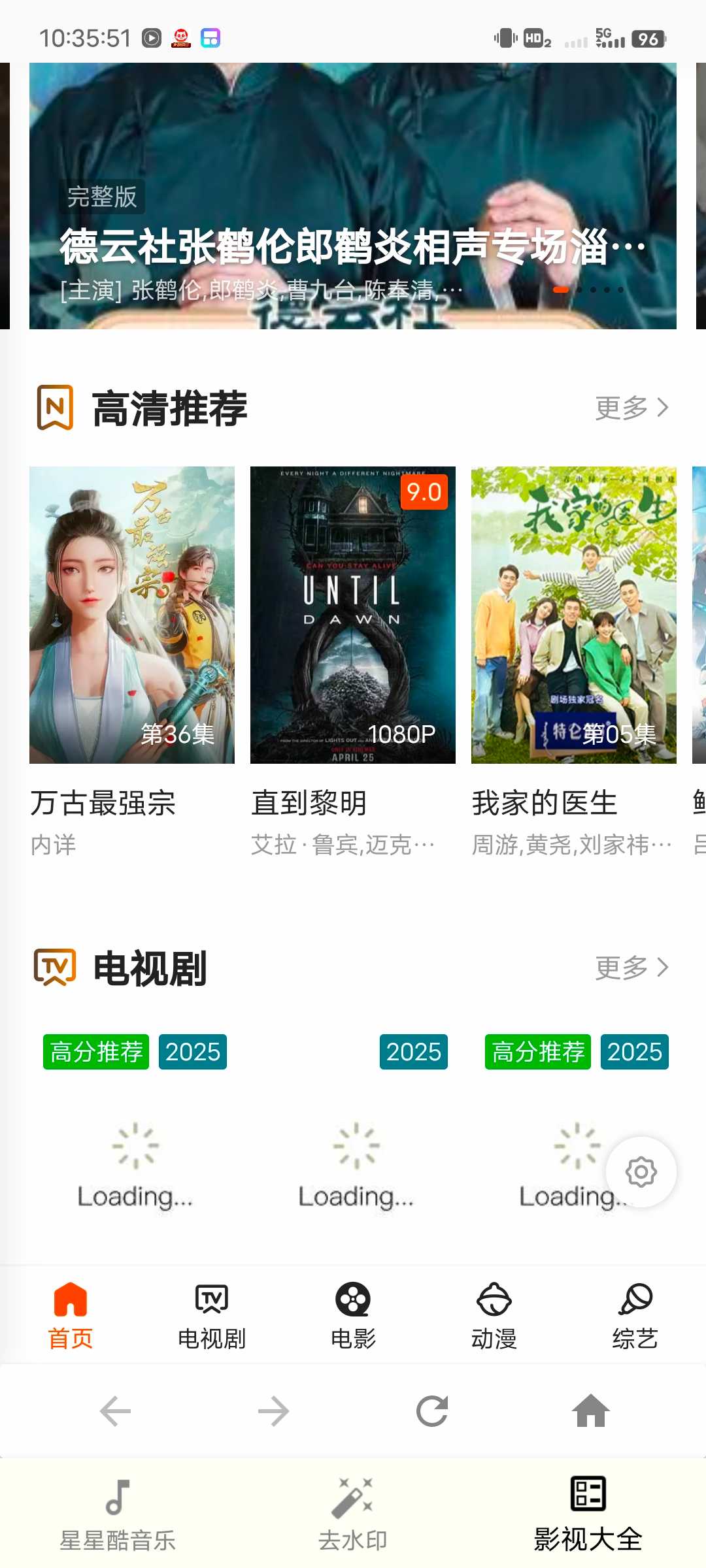Screen dimensions: 706x1568
Task: Return to the web home page
Action: coord(591,1411)
